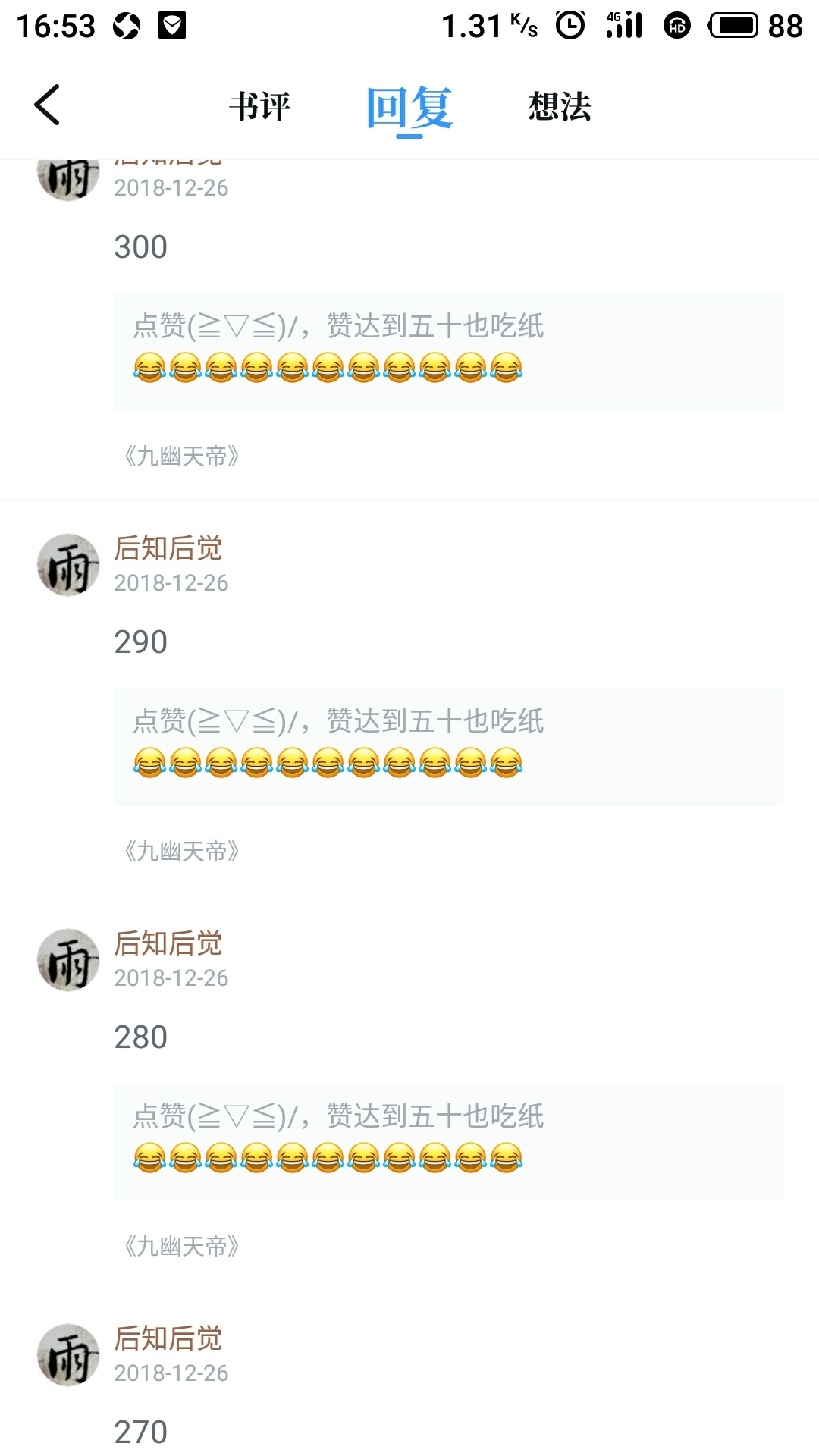Tap 后知后觉's avatar on the 290 reply

pyautogui.click(x=68, y=565)
